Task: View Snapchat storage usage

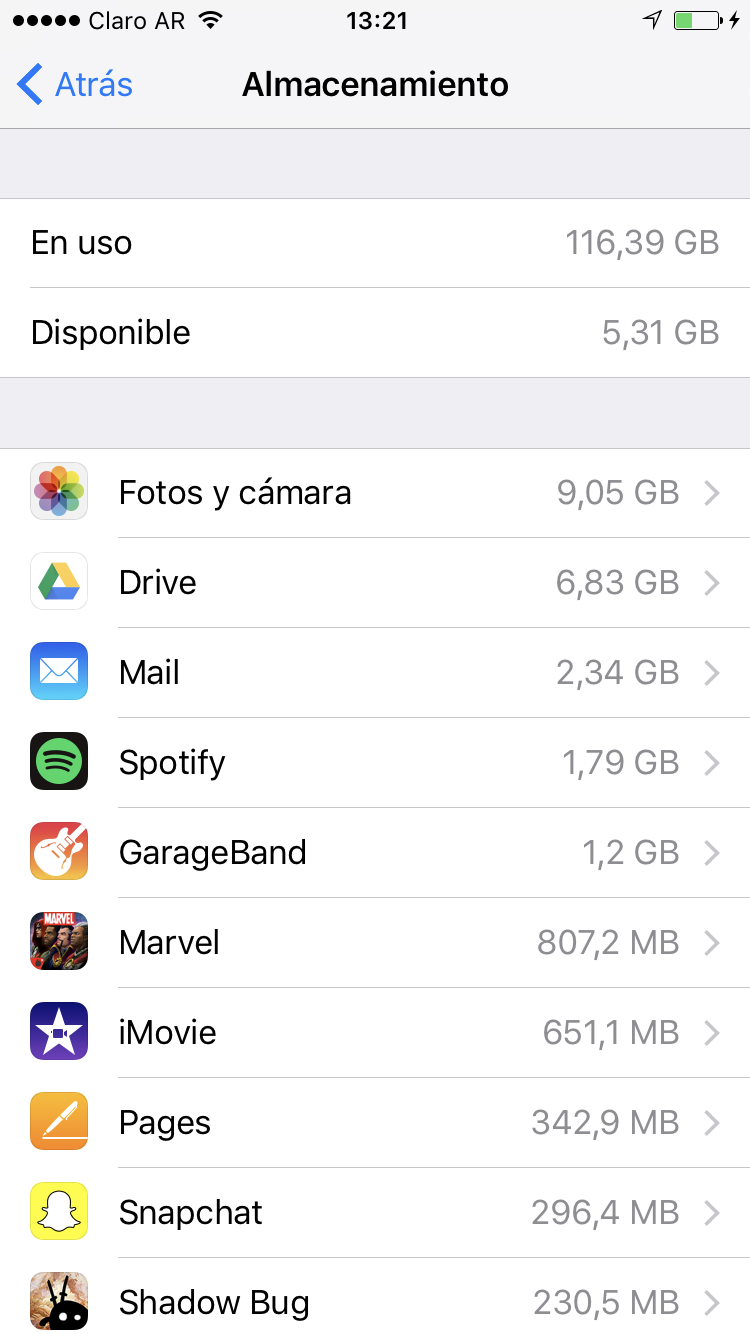Action: point(375,1213)
